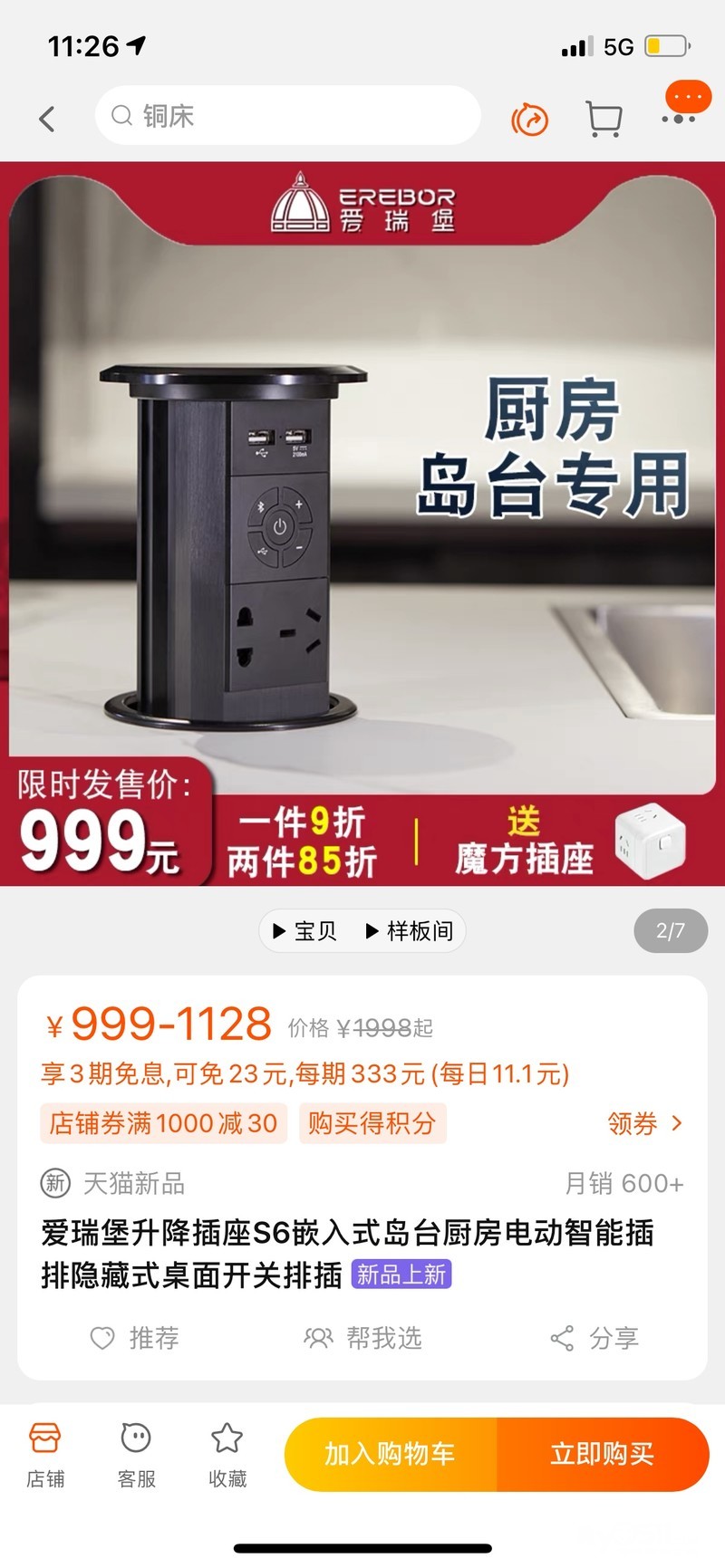Image resolution: width=725 pixels, height=1568 pixels.
Task: Tap 加入购物车 to add to cart
Action: (x=391, y=1455)
